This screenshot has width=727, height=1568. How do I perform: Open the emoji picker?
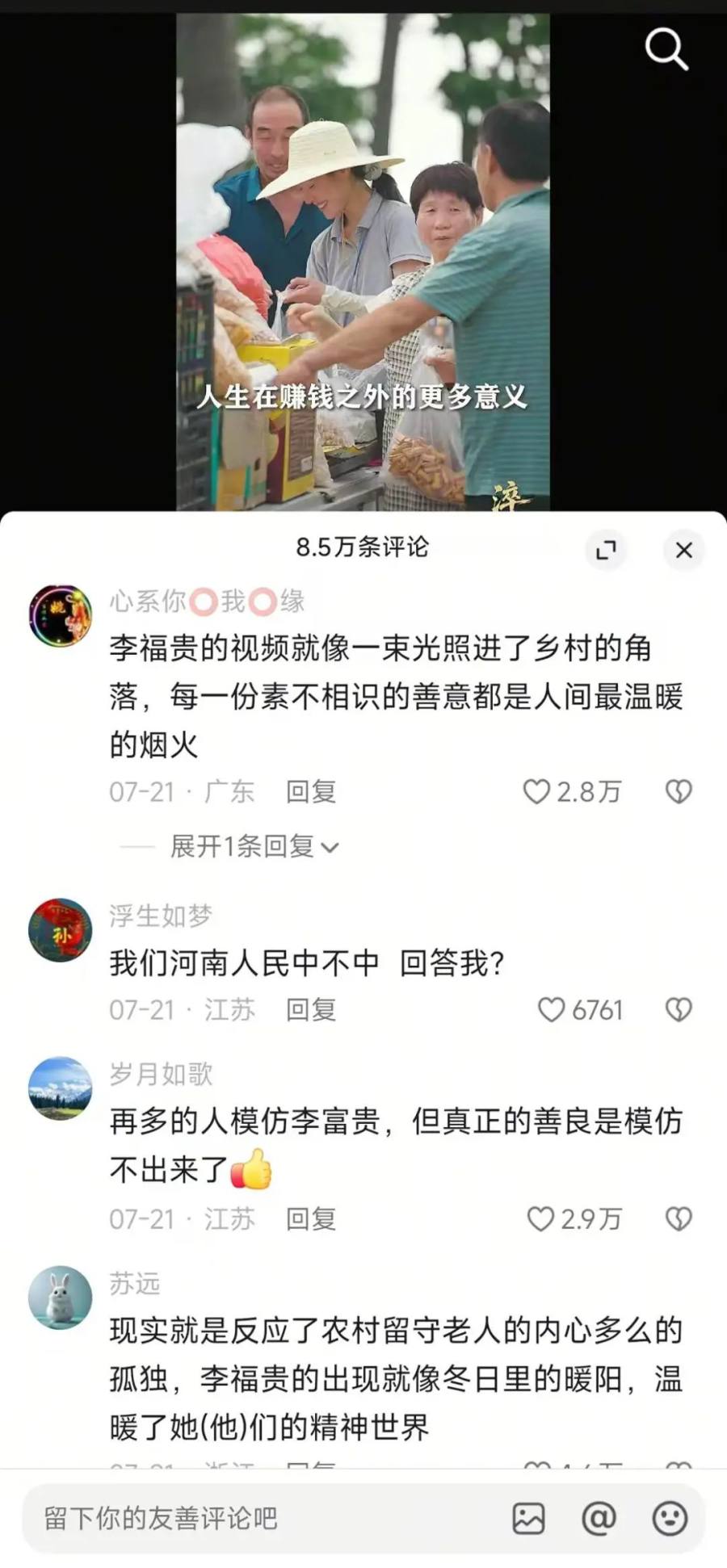click(670, 1518)
